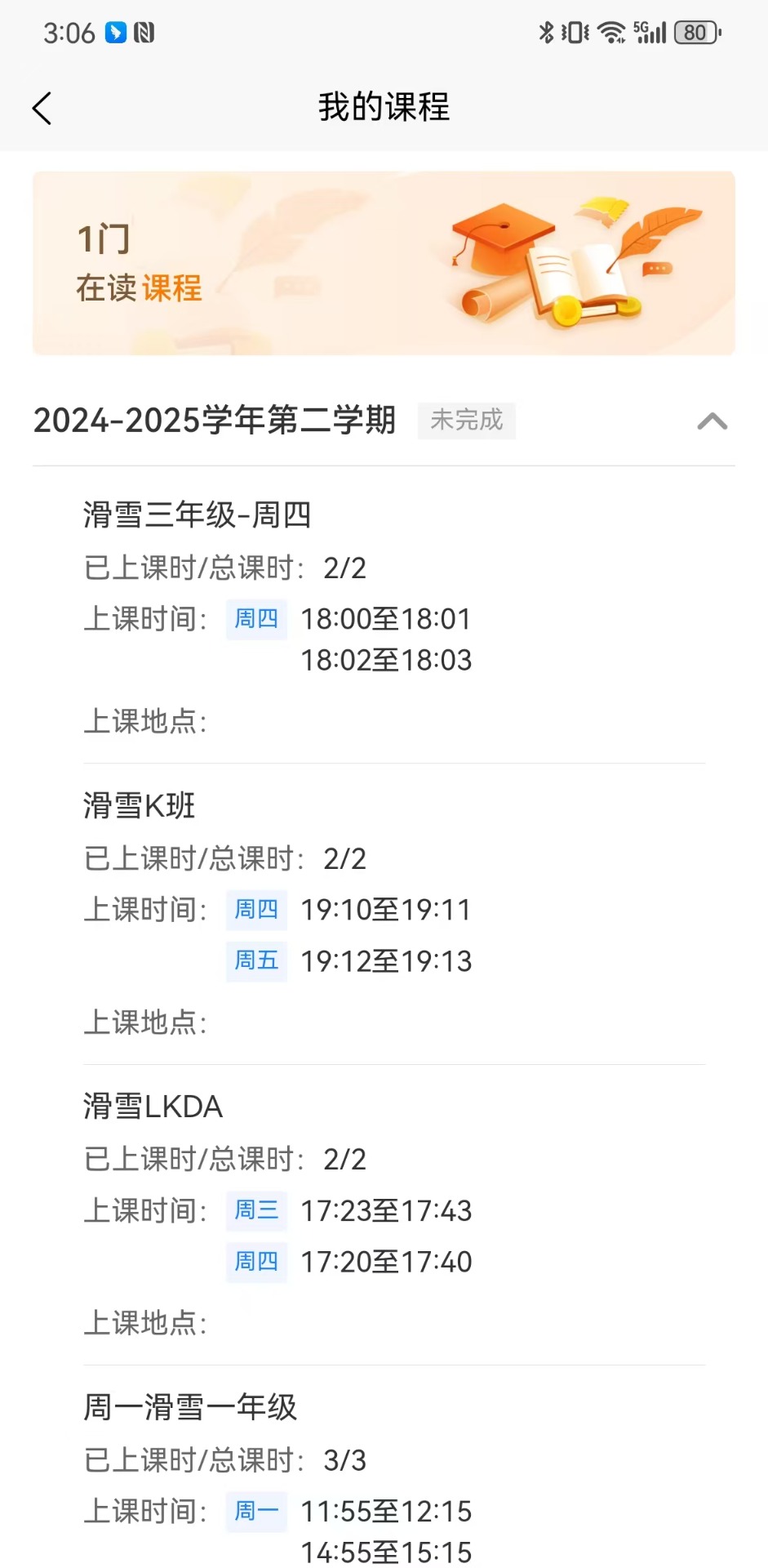Tap the 未完成 status label

[466, 421]
